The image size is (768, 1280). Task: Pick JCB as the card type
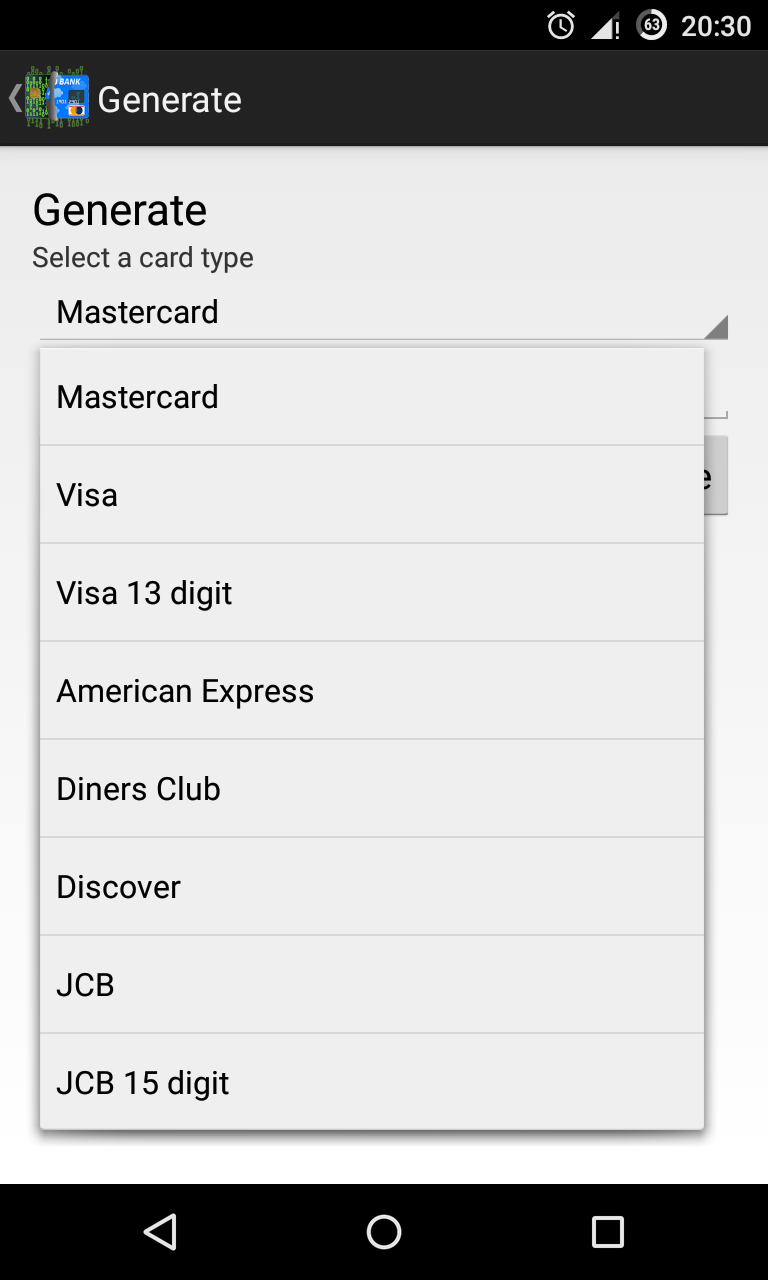point(371,985)
